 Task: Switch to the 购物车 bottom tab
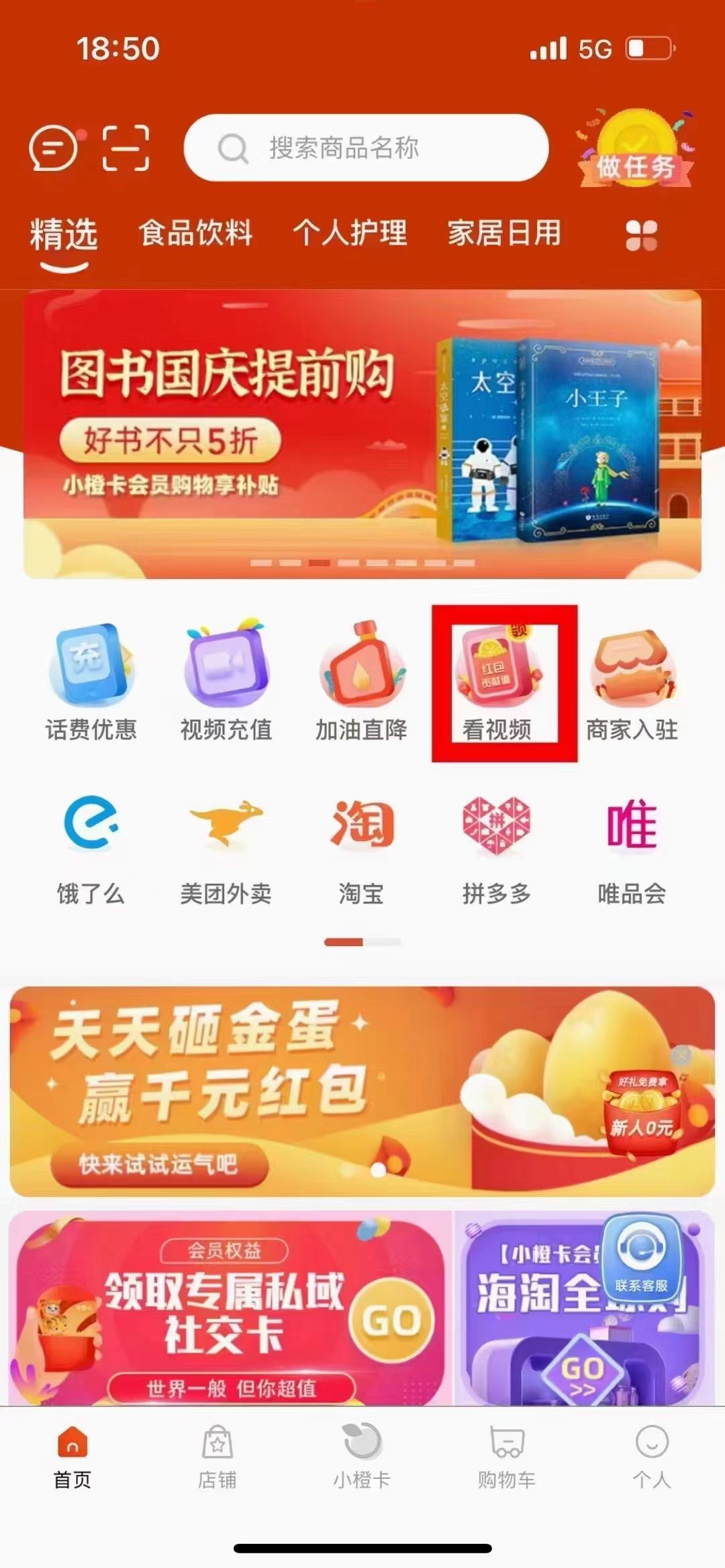pyautogui.click(x=506, y=1456)
